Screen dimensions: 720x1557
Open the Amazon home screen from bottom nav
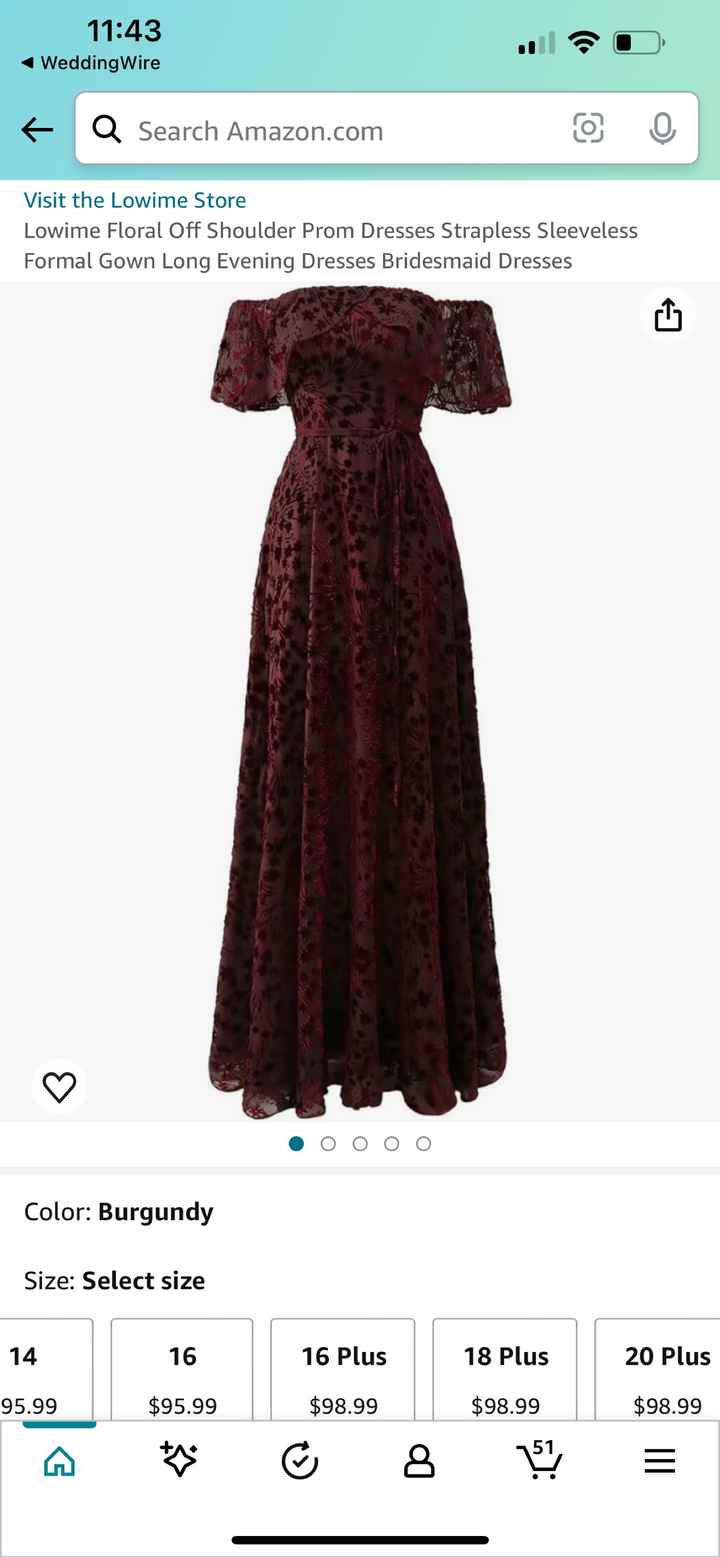(x=57, y=1460)
